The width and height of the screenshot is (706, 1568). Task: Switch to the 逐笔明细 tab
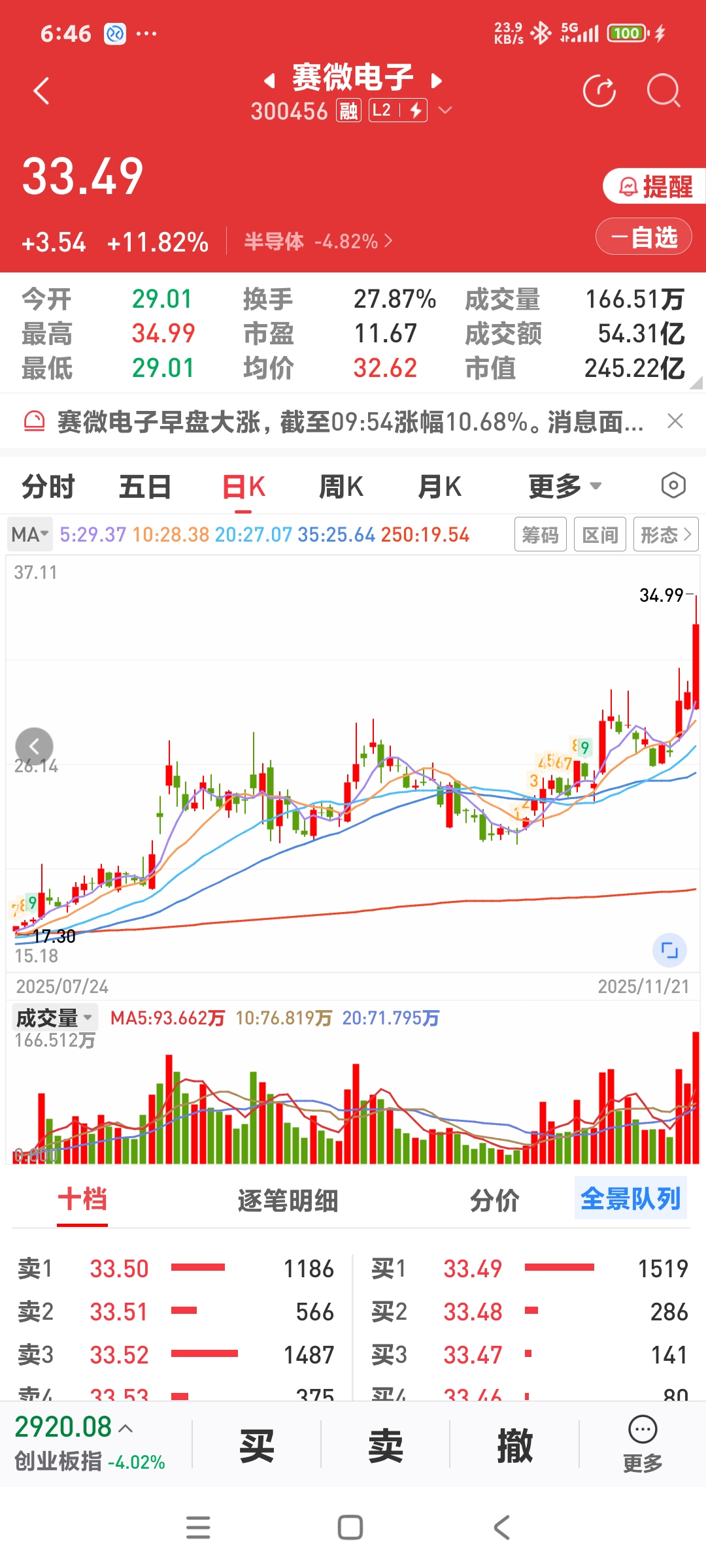(288, 1201)
